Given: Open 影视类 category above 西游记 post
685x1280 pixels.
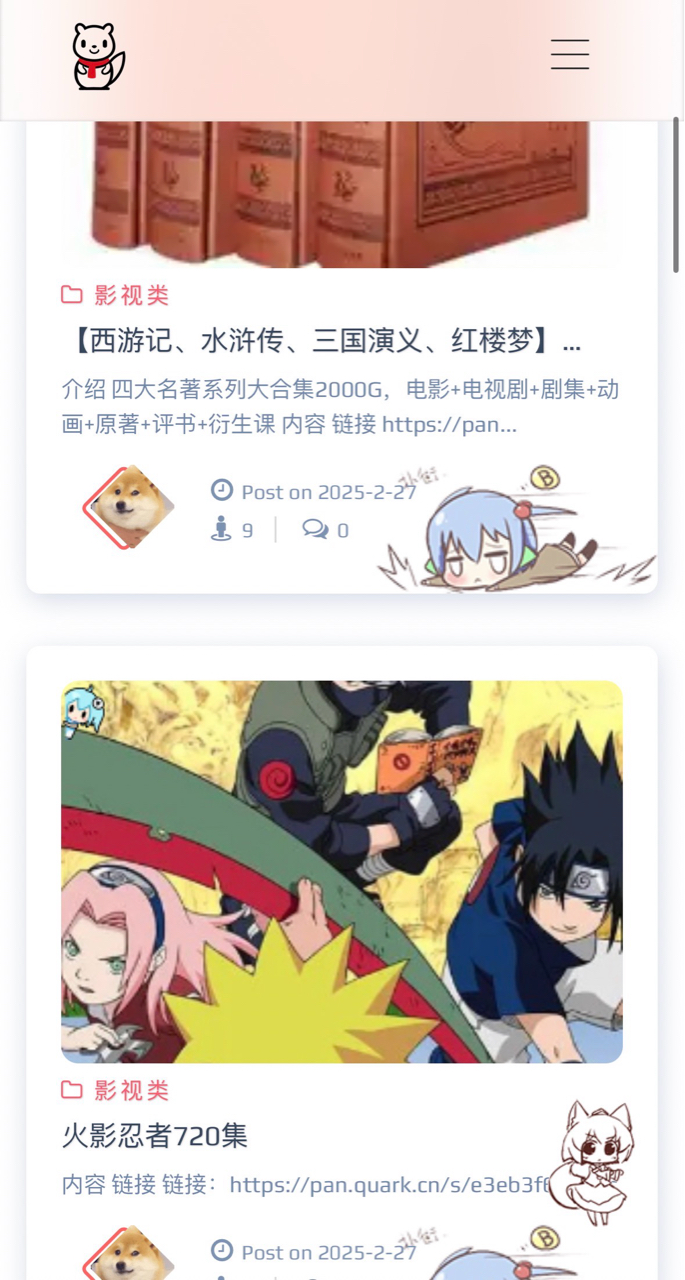Looking at the screenshot, I should (x=131, y=295).
